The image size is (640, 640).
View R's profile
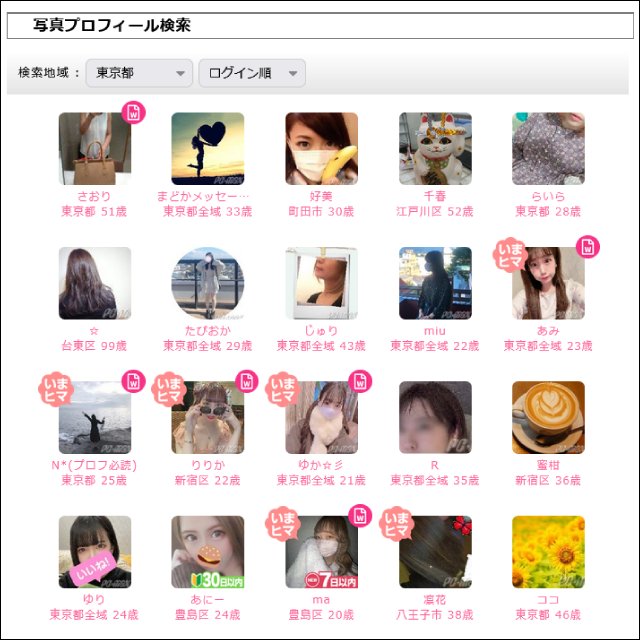pos(435,418)
